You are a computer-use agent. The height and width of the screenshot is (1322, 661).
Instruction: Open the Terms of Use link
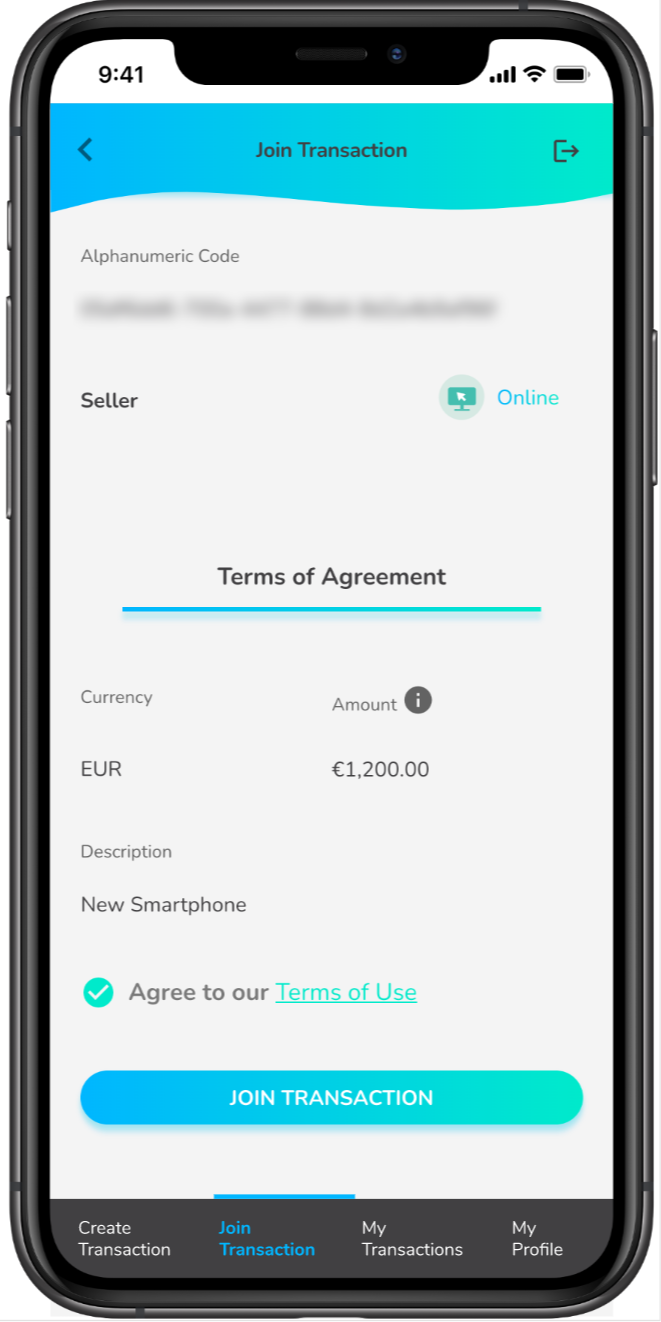[346, 992]
